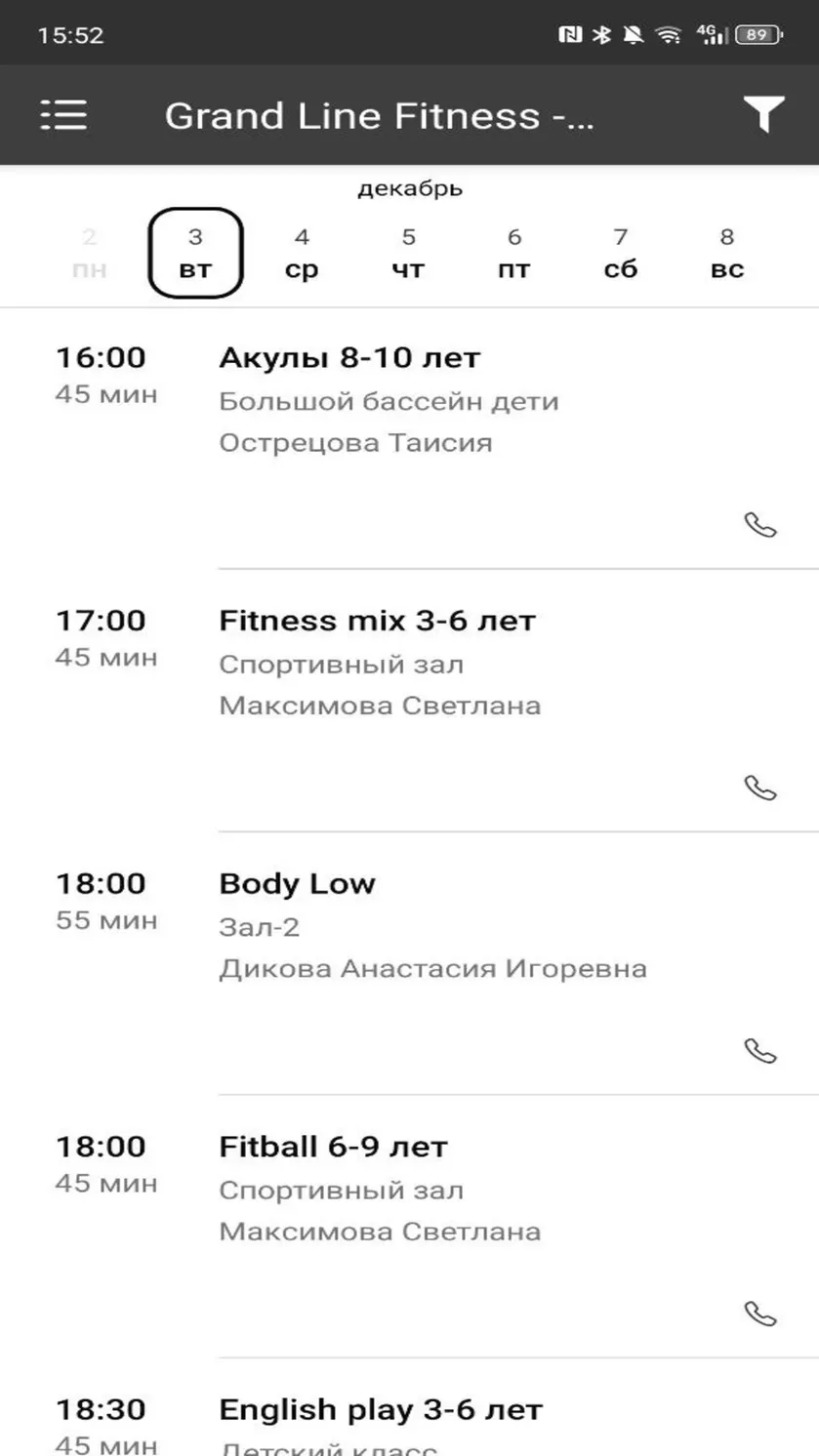The image size is (819, 1456).
Task: Open the English play 3-6 лет class
Action: (x=410, y=1407)
